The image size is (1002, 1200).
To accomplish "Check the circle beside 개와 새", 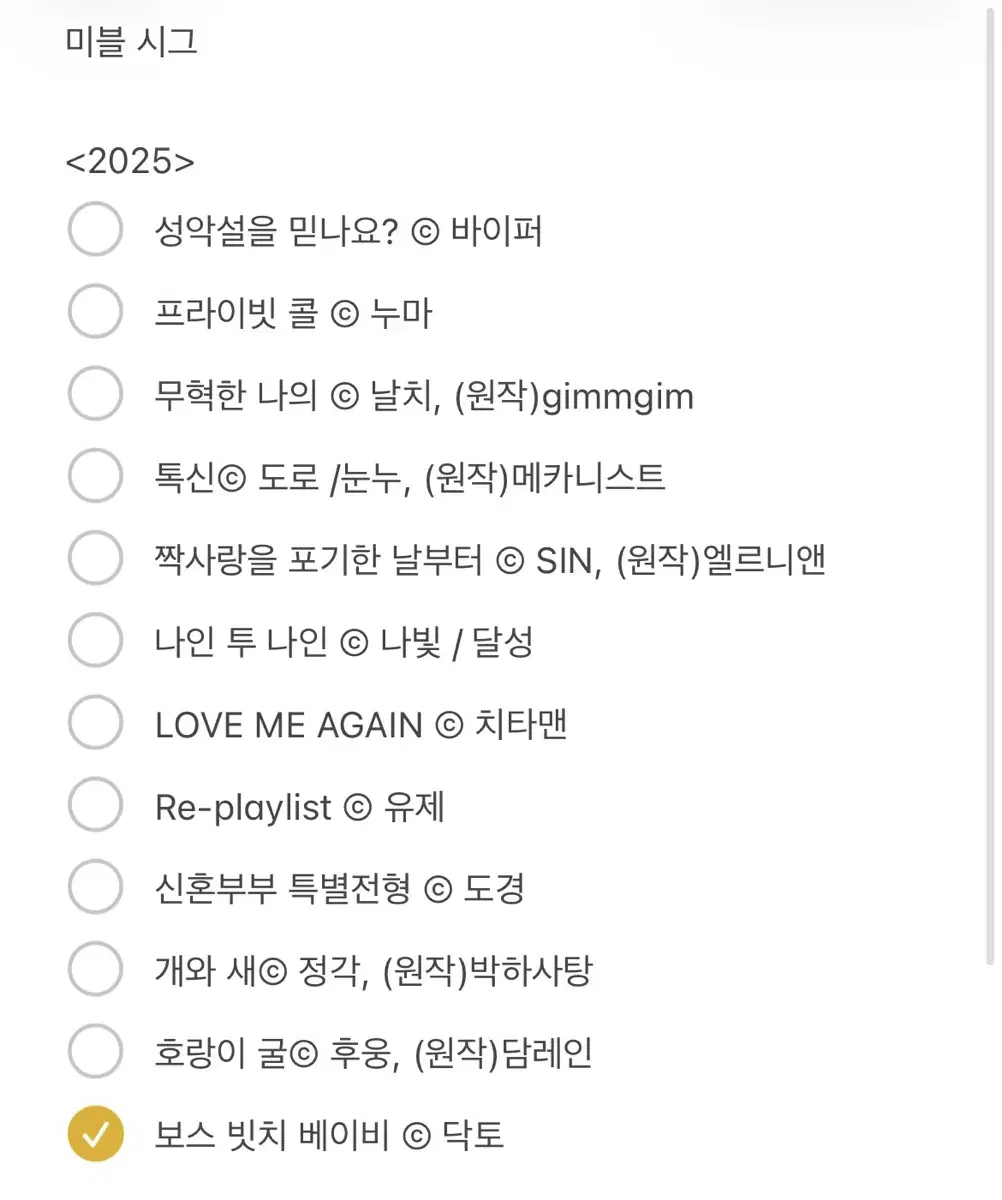I will click(x=95, y=970).
